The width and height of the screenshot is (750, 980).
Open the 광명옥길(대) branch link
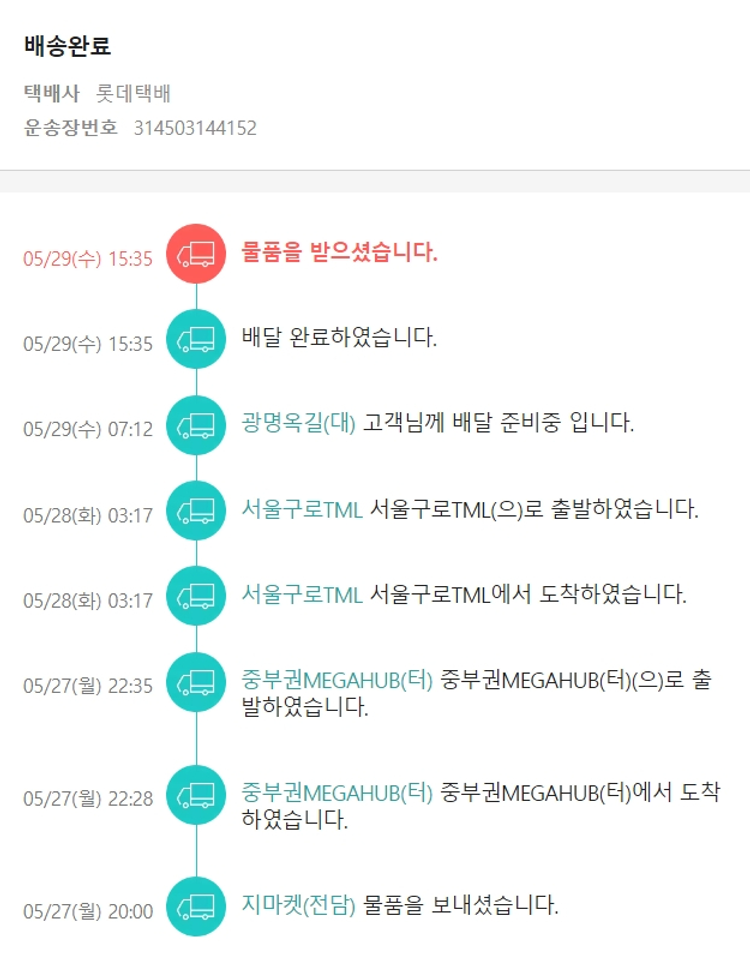[298, 422]
